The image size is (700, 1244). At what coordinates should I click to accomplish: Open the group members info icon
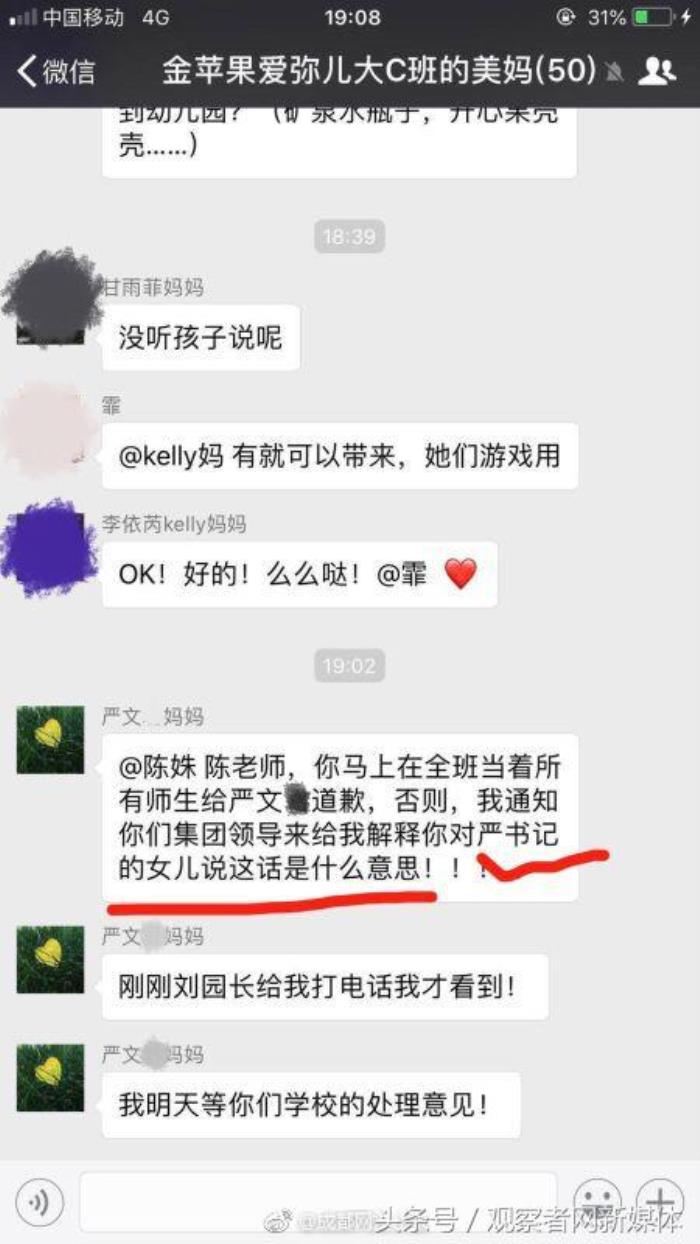[656, 70]
